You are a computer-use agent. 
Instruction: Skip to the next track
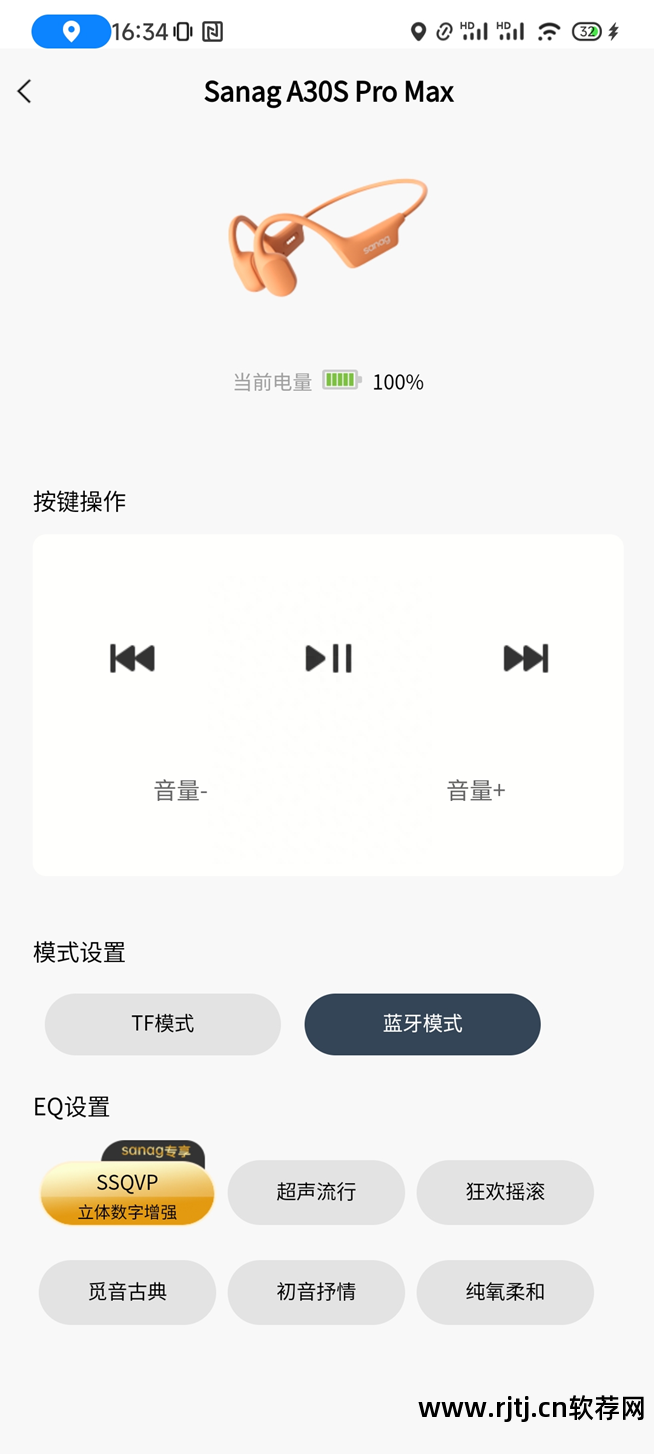click(x=526, y=658)
